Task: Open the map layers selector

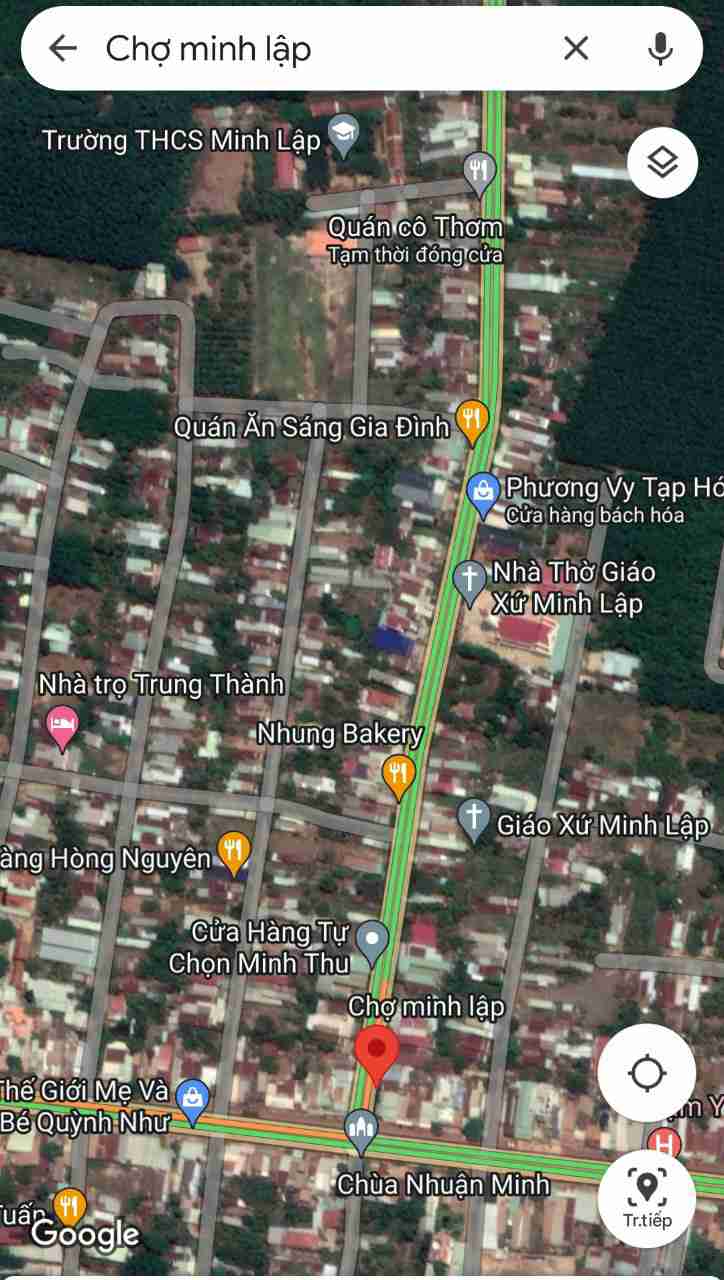Action: 663,162
